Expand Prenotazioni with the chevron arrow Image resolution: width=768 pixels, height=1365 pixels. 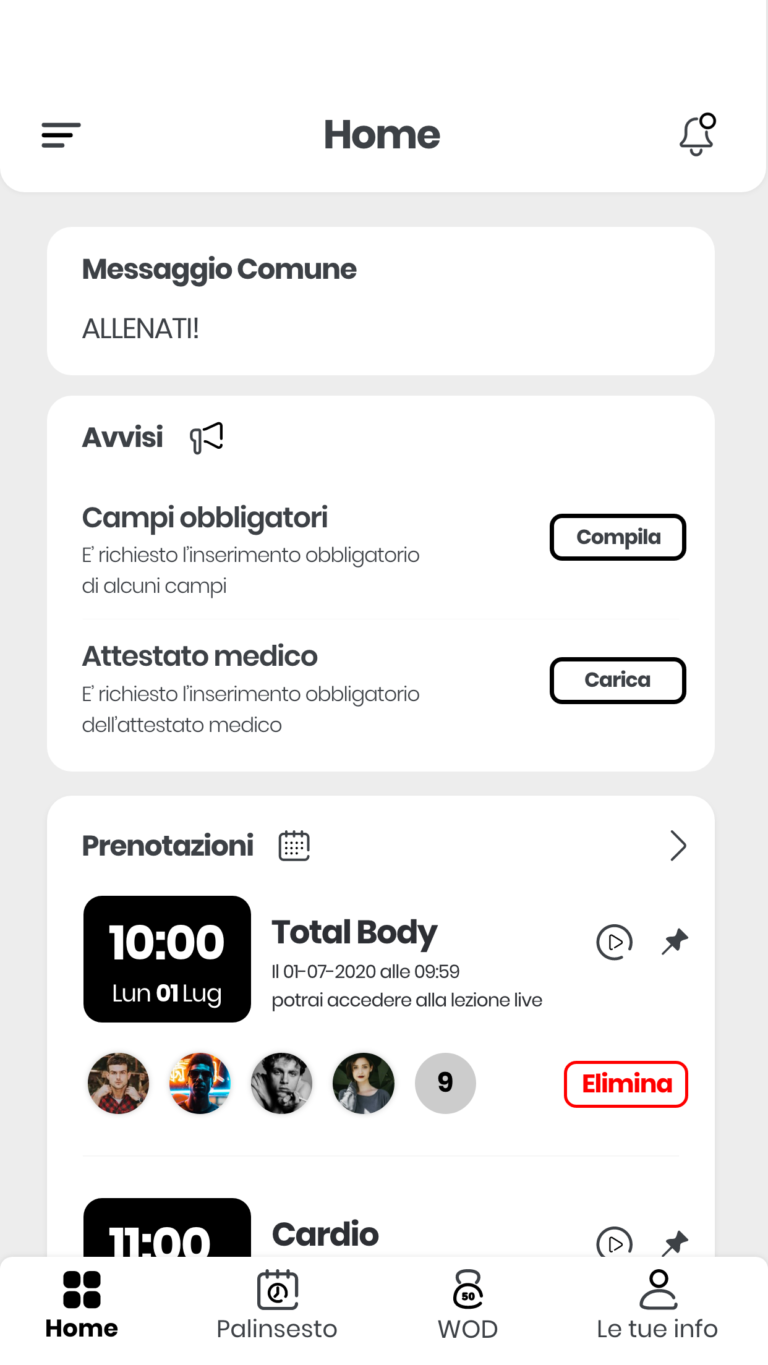click(678, 846)
